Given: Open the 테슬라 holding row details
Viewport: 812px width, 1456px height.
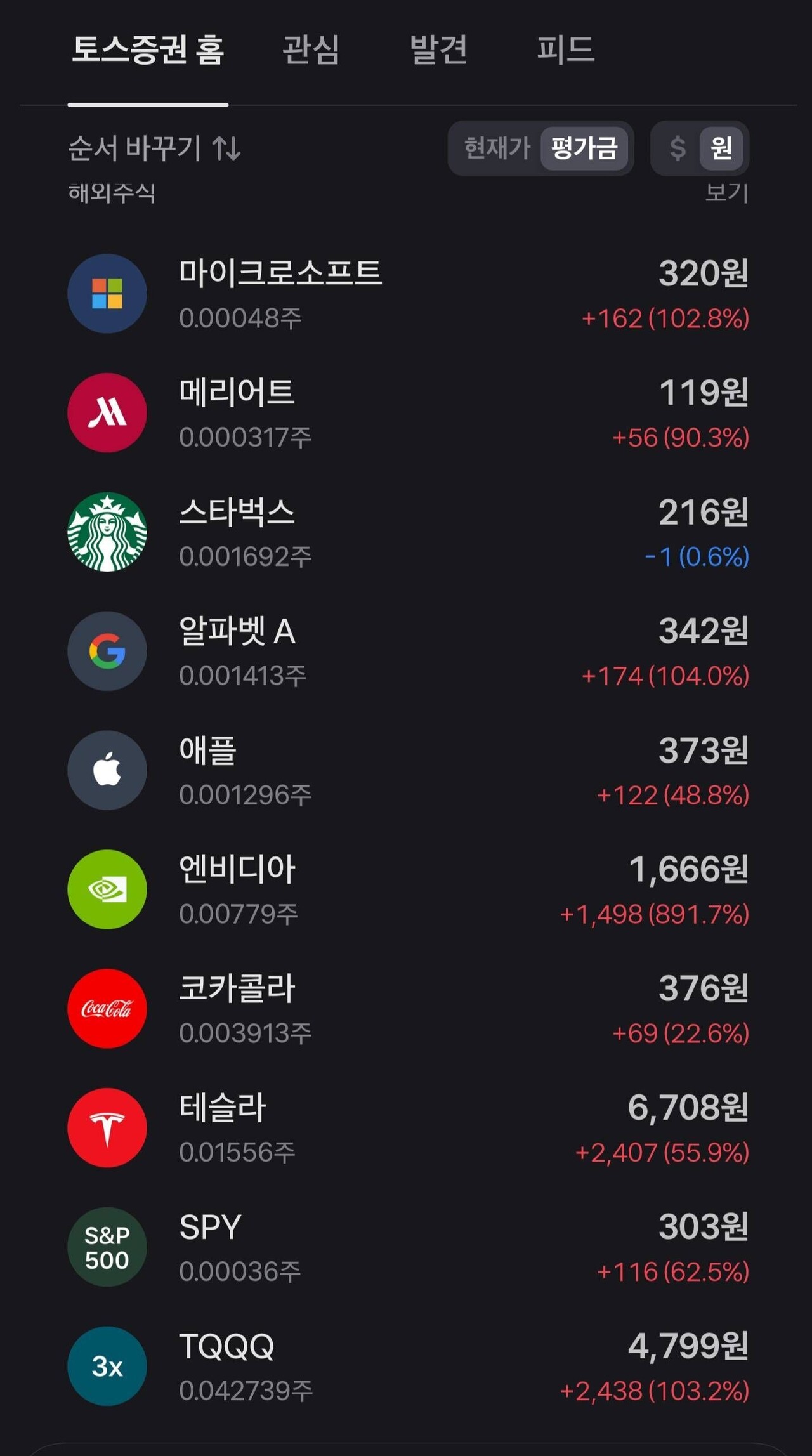Looking at the screenshot, I should [x=406, y=1129].
